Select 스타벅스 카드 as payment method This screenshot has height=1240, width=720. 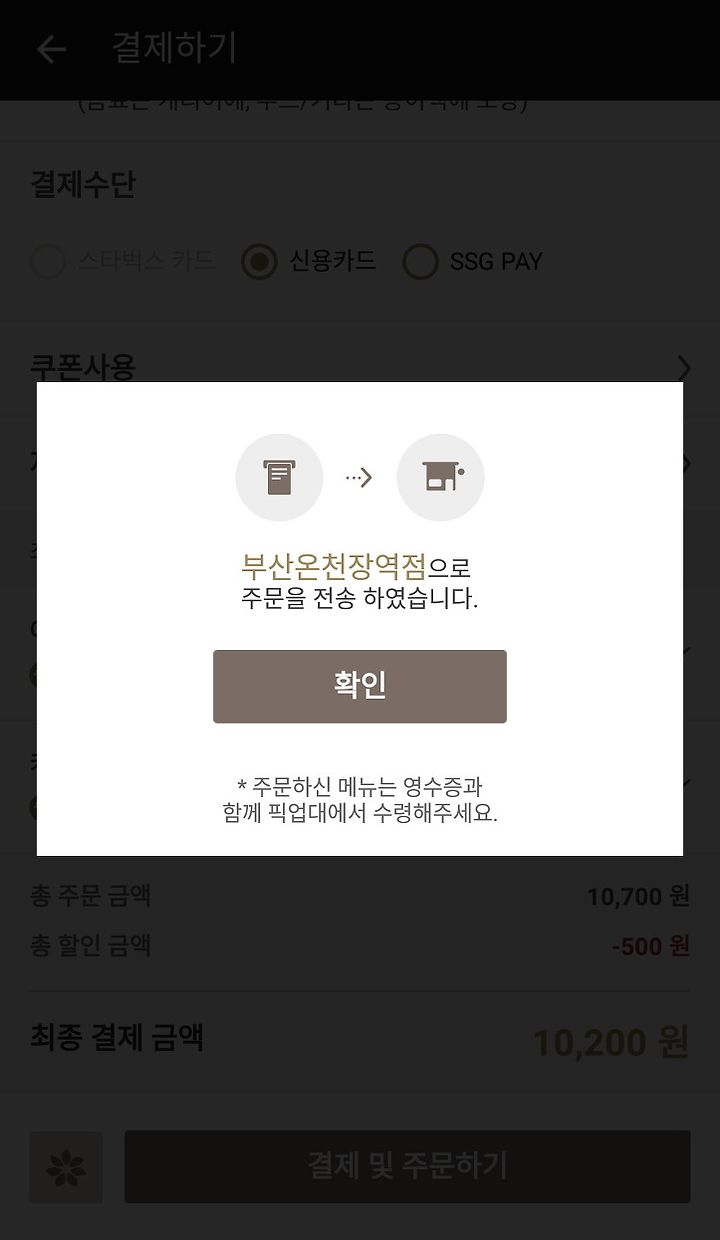(123, 261)
